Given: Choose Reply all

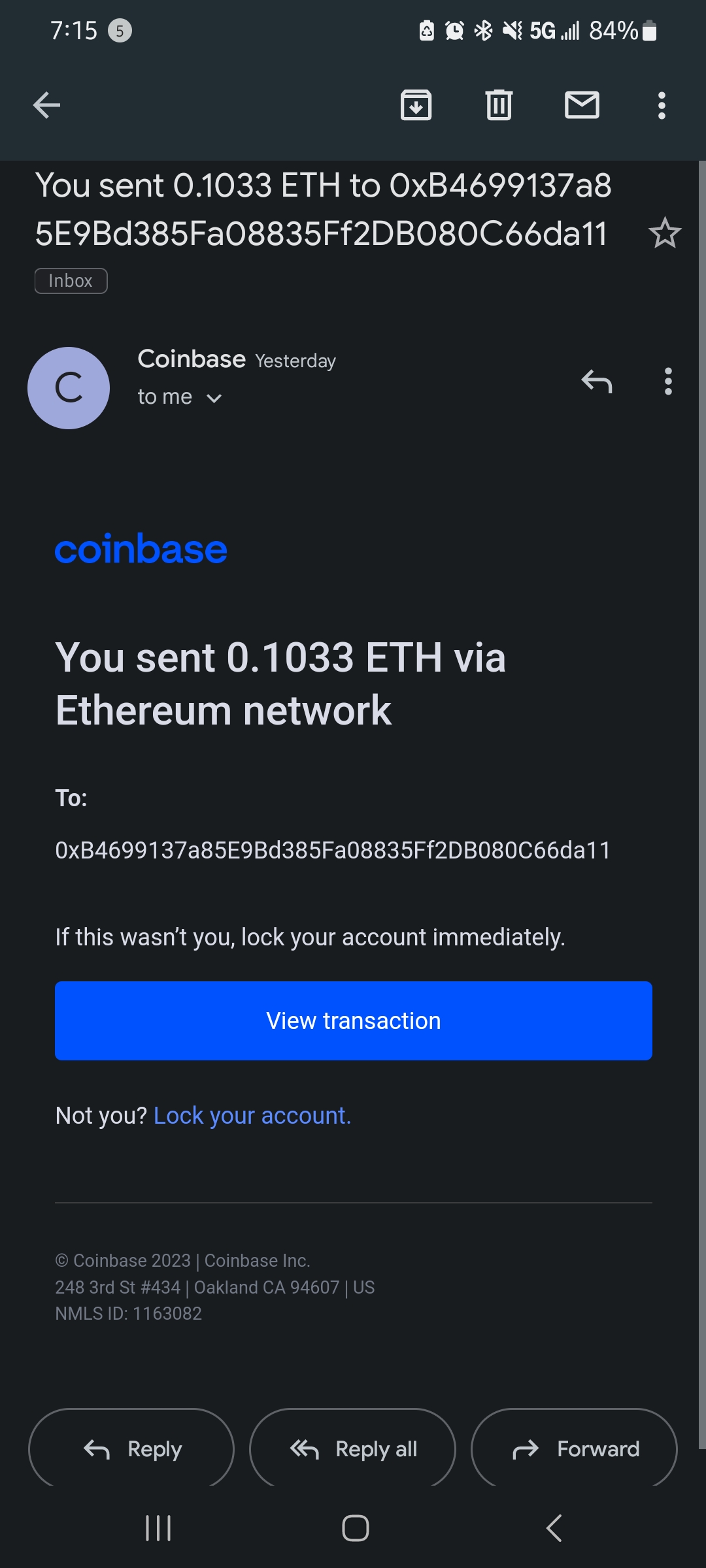Looking at the screenshot, I should tap(353, 1449).
